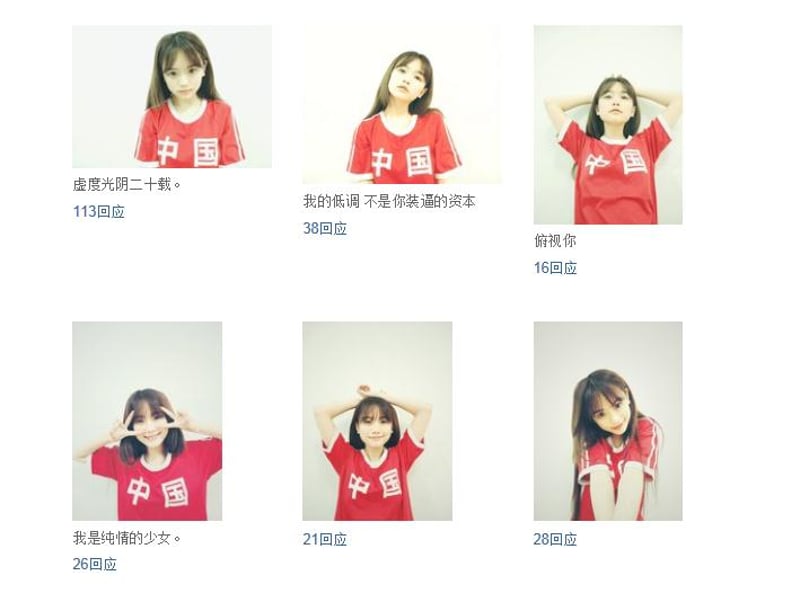Open the photo captioned 俯视你

point(608,125)
